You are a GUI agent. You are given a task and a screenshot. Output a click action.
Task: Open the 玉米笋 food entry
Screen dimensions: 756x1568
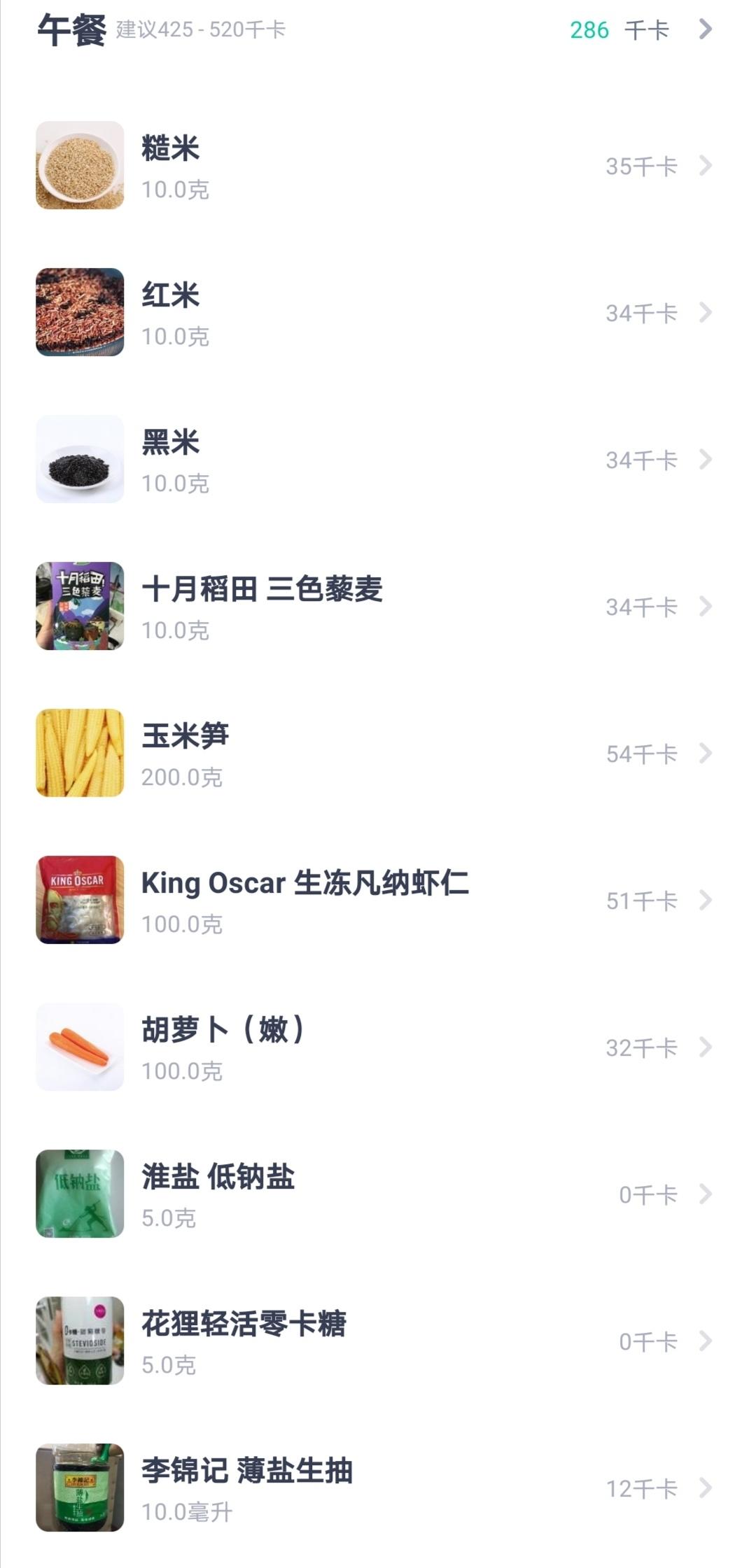click(378, 754)
